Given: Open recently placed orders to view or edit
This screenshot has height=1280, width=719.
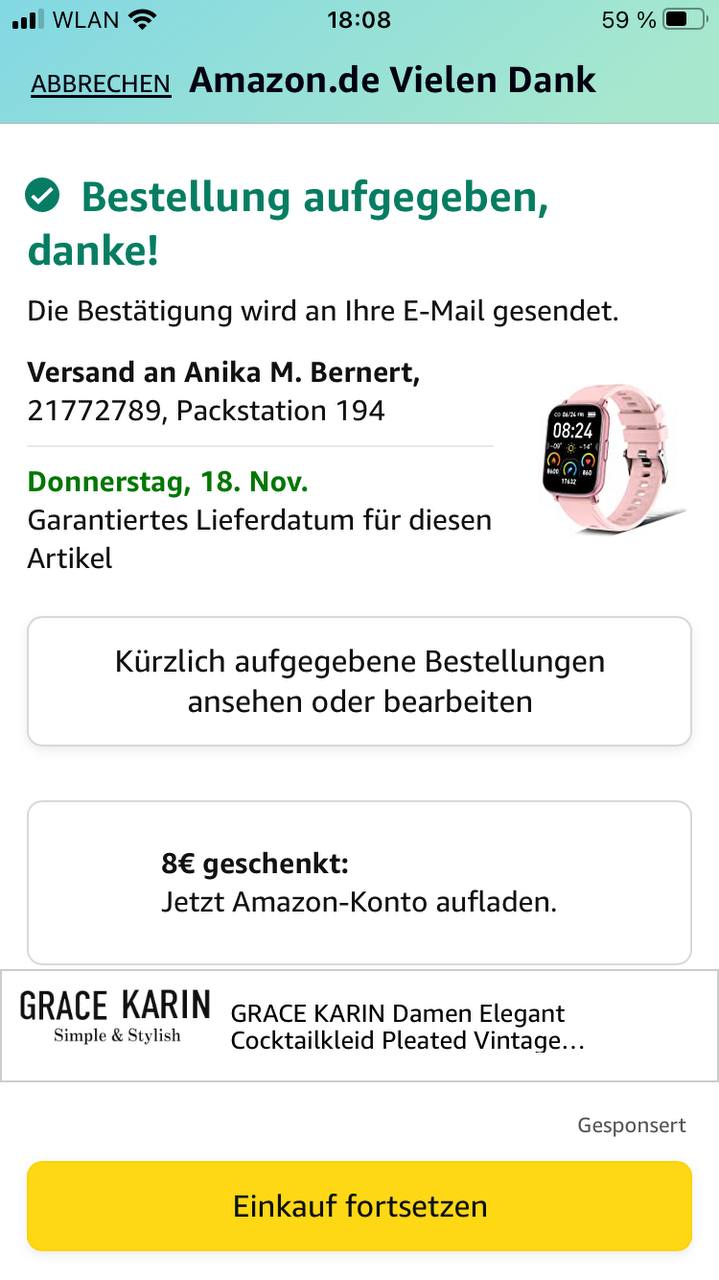Looking at the screenshot, I should pos(359,681).
